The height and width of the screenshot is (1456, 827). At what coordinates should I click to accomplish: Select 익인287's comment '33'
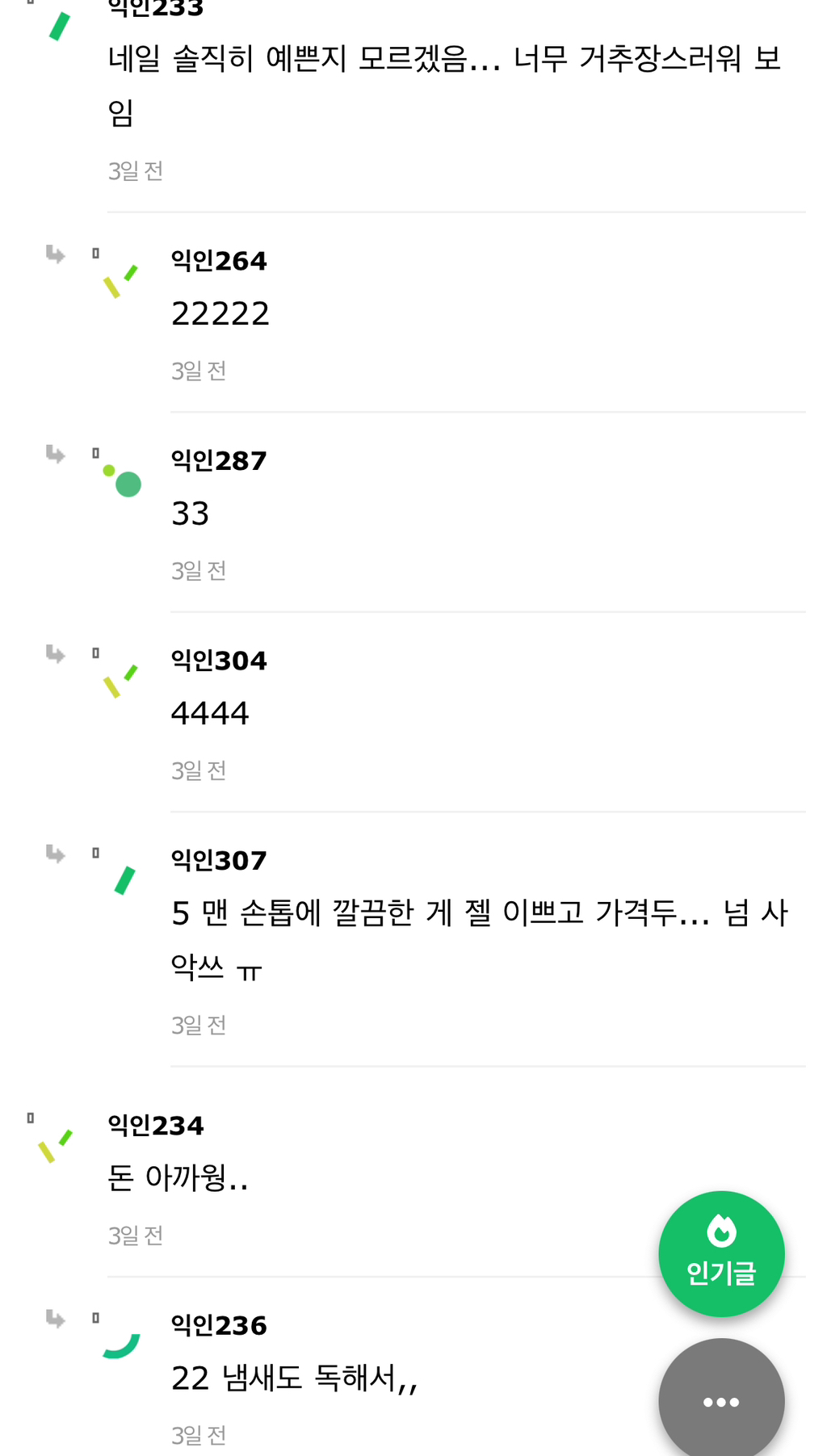point(191,514)
